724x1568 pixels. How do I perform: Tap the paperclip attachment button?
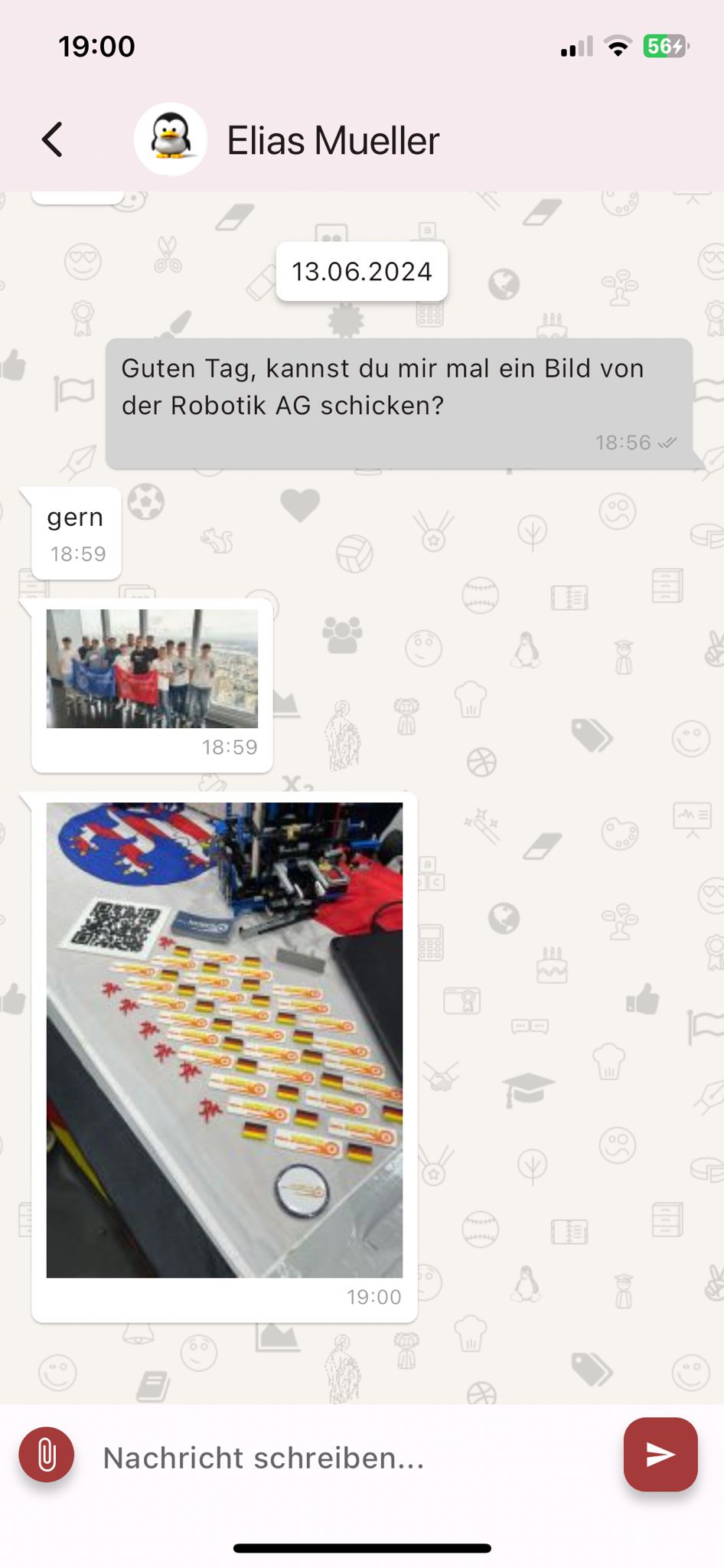47,1454
